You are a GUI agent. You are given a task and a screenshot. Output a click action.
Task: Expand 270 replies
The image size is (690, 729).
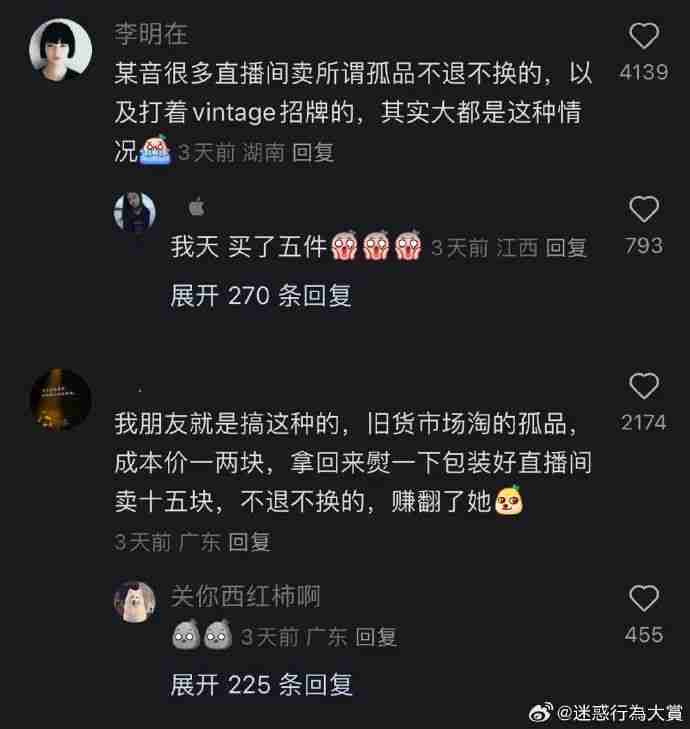tap(261, 296)
